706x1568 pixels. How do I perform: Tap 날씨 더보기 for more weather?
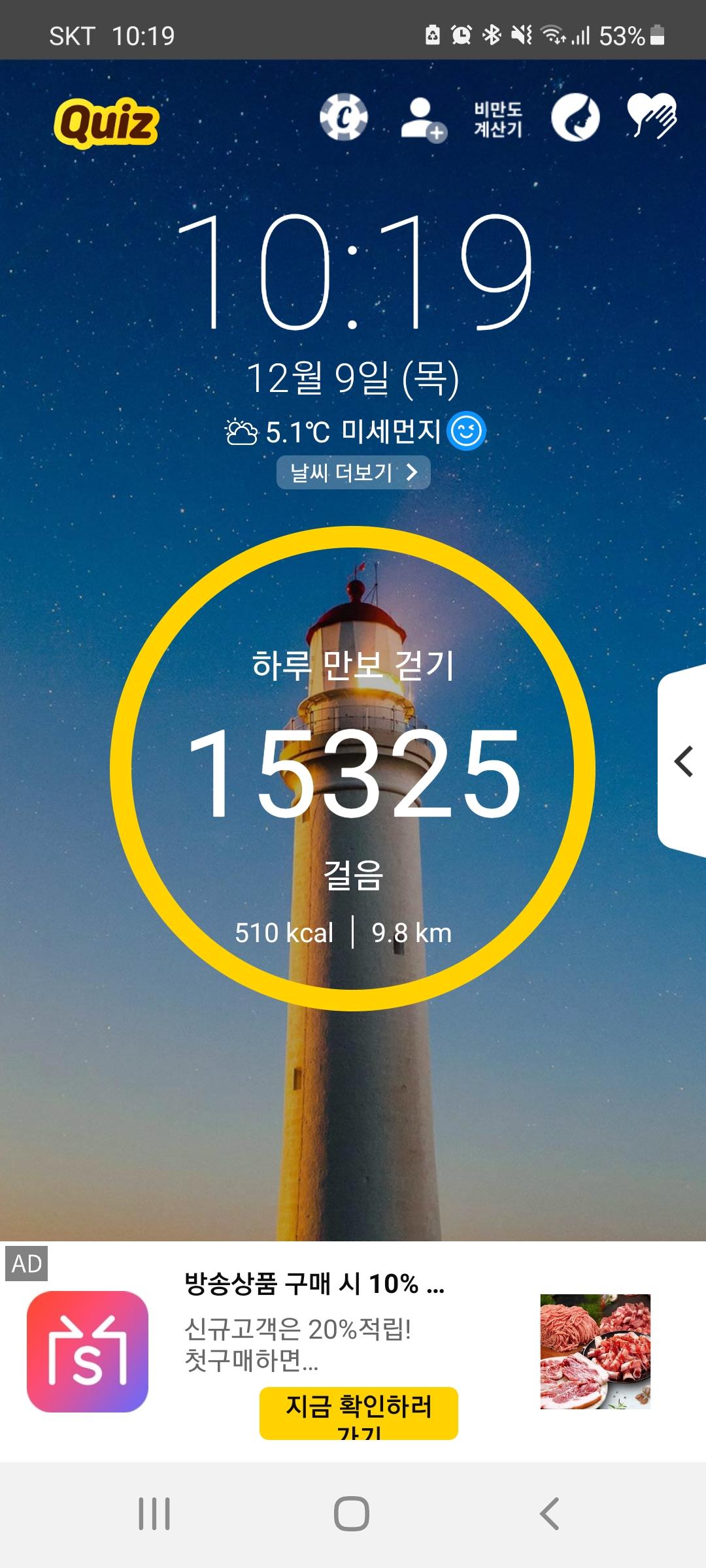point(353,472)
